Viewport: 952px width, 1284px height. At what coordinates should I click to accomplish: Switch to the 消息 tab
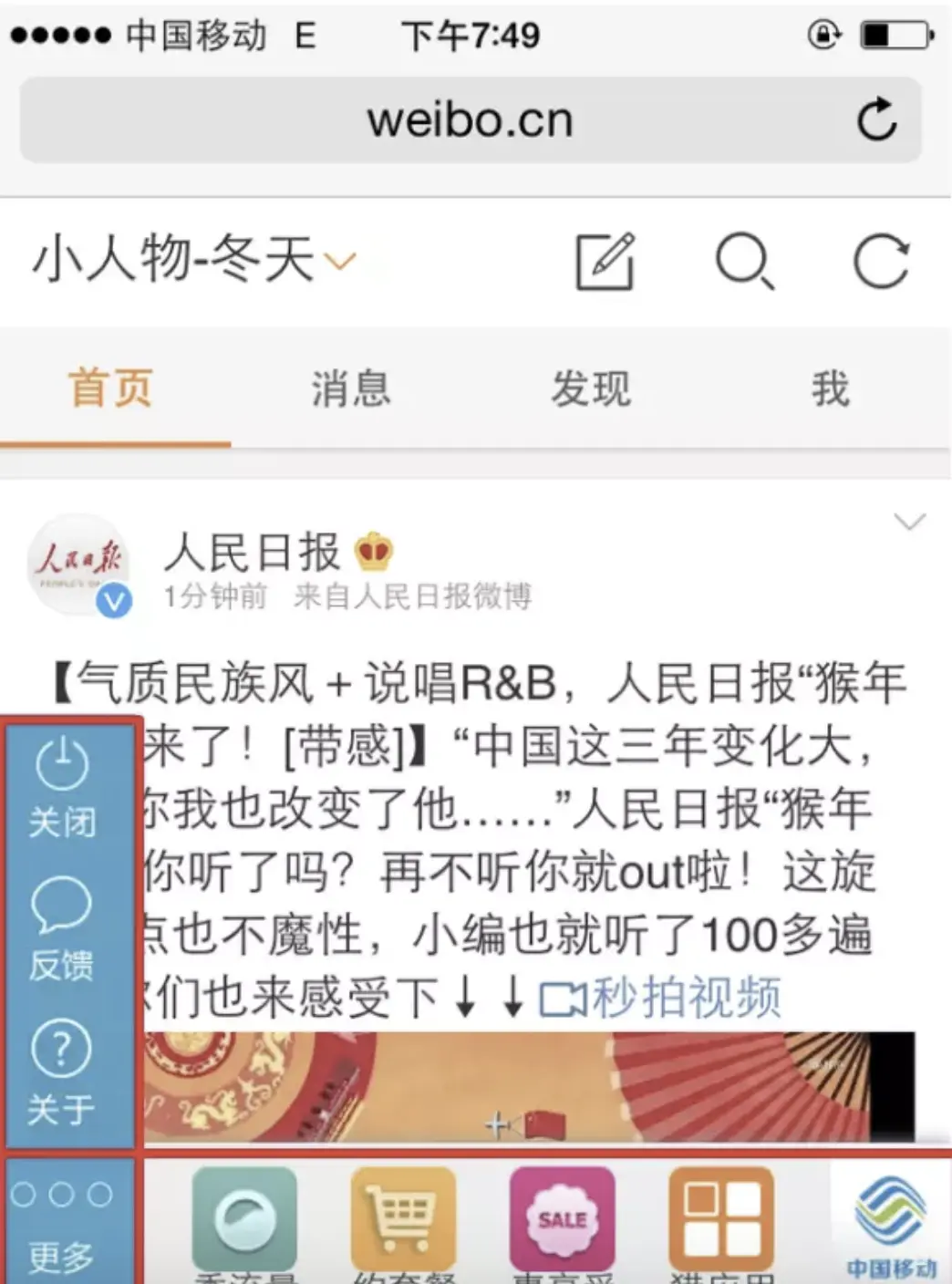351,388
